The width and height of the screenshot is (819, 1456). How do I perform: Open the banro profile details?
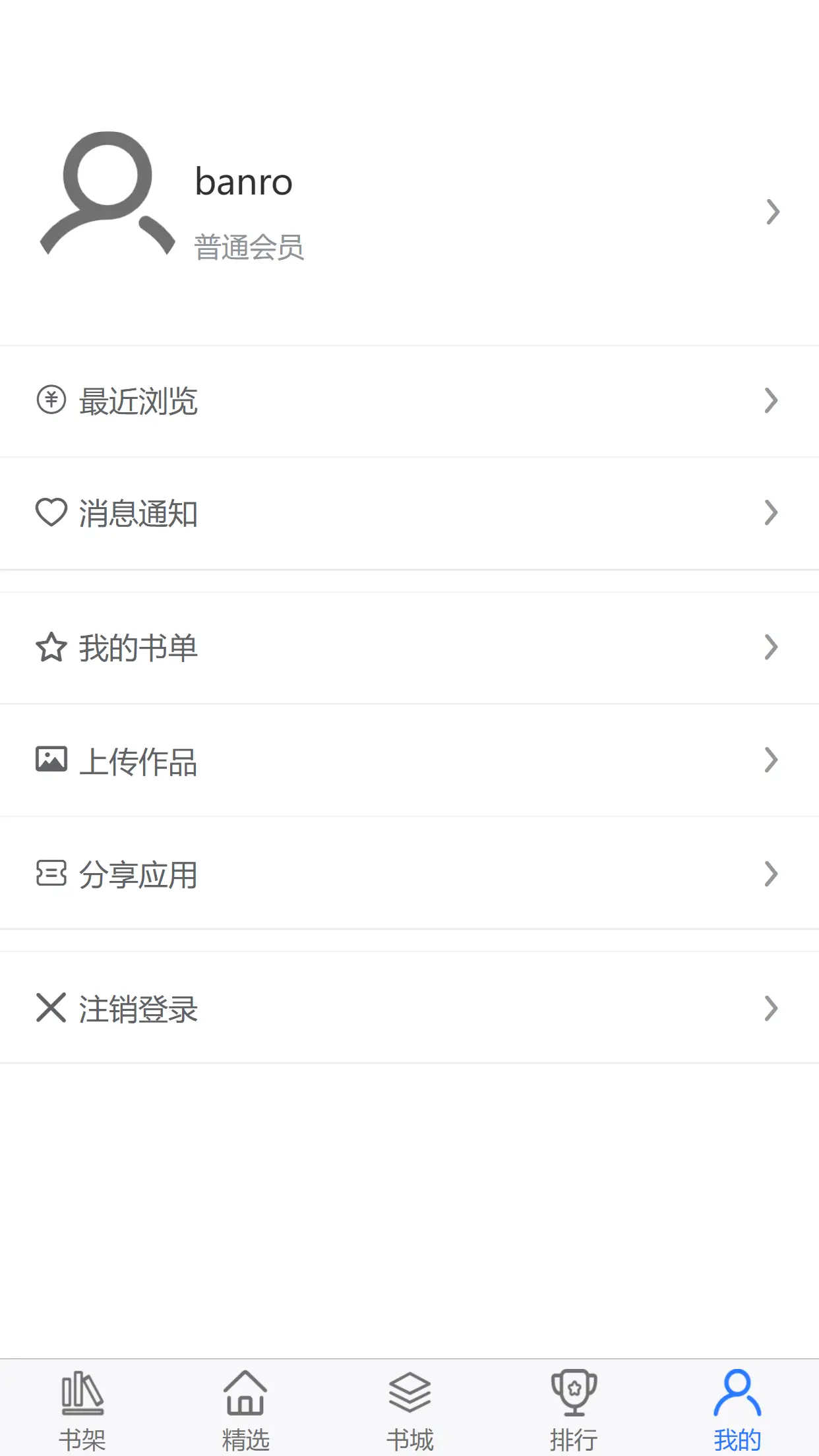[x=409, y=212]
